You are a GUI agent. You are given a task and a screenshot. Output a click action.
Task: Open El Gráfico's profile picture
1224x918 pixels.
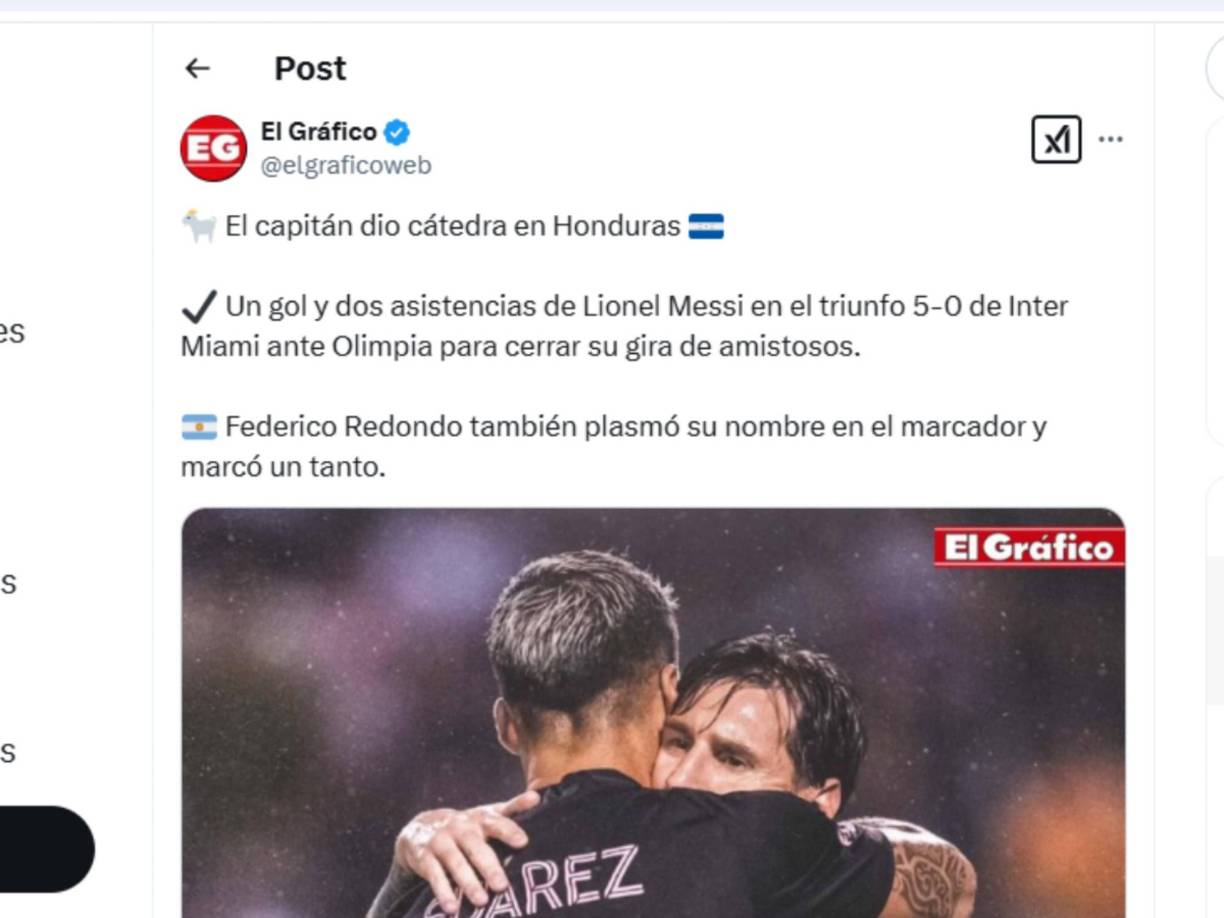213,148
